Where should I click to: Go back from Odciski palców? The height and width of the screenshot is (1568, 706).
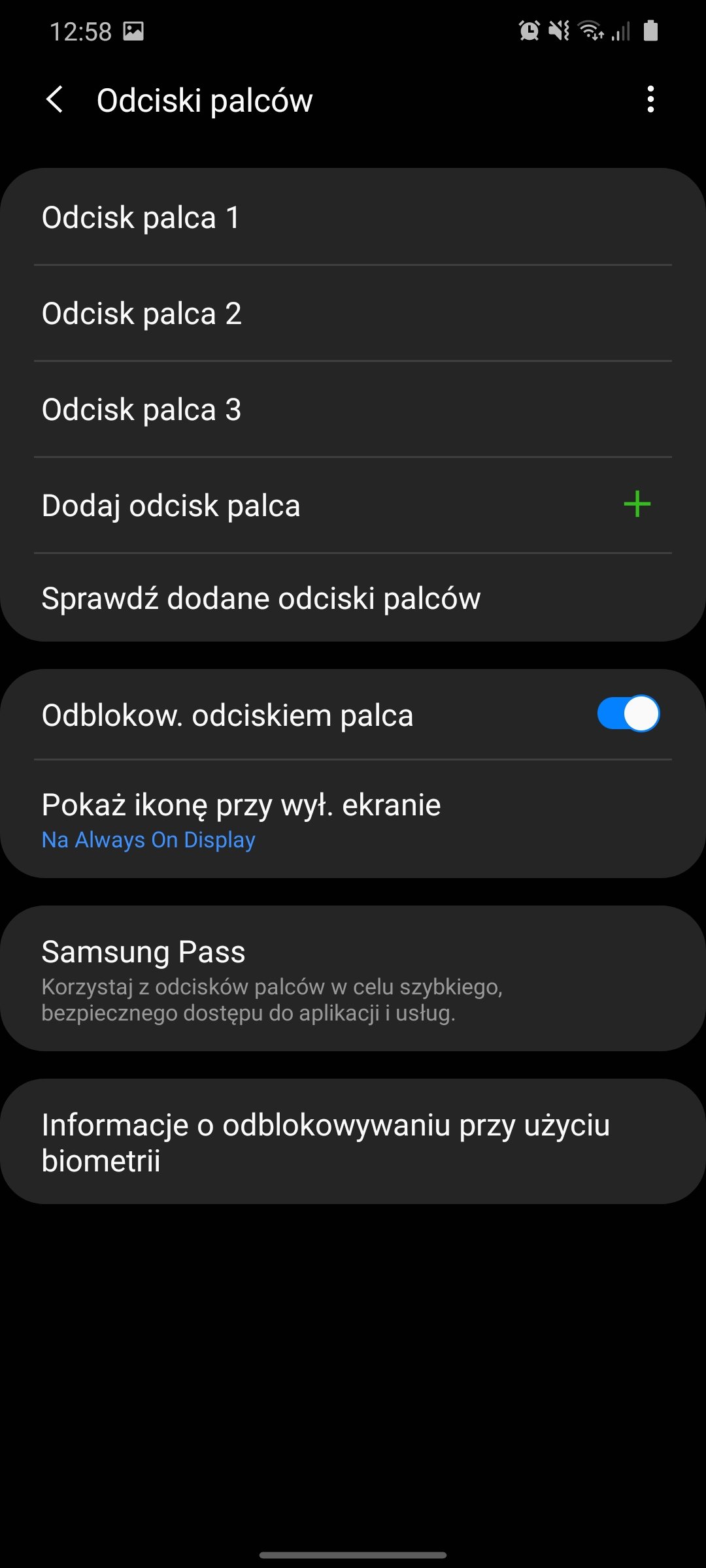[x=56, y=100]
